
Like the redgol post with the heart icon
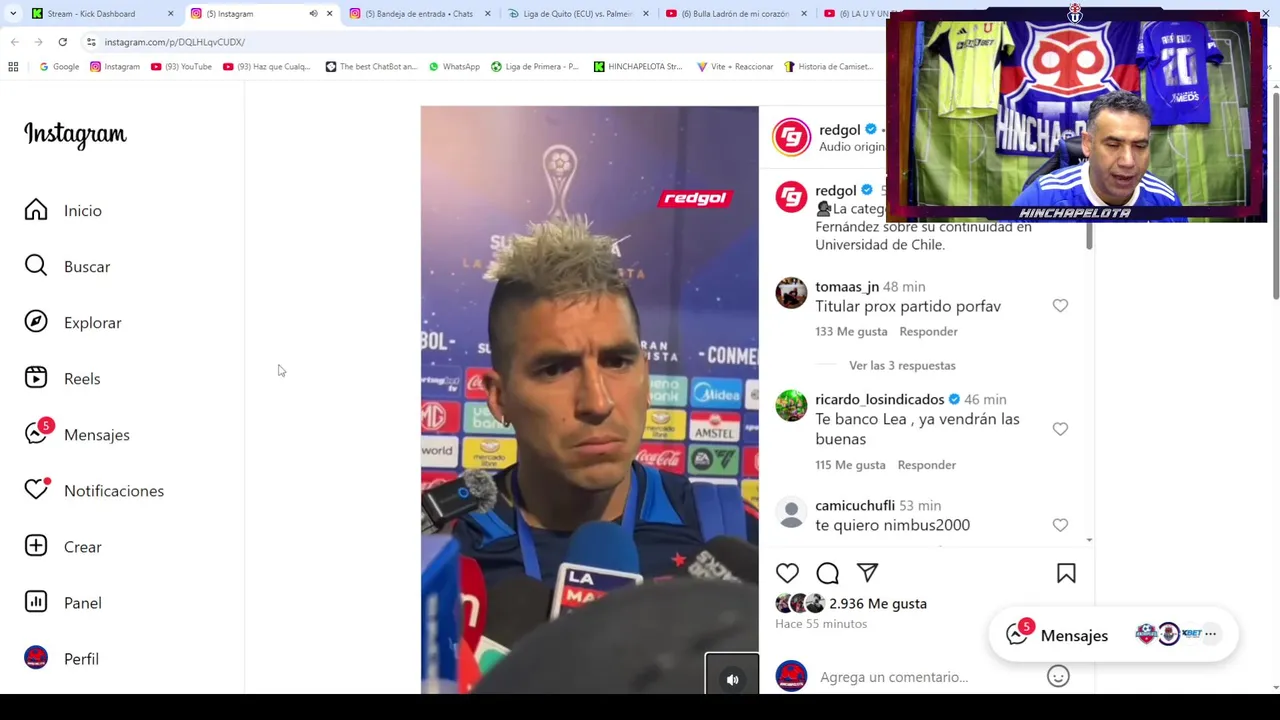point(787,573)
